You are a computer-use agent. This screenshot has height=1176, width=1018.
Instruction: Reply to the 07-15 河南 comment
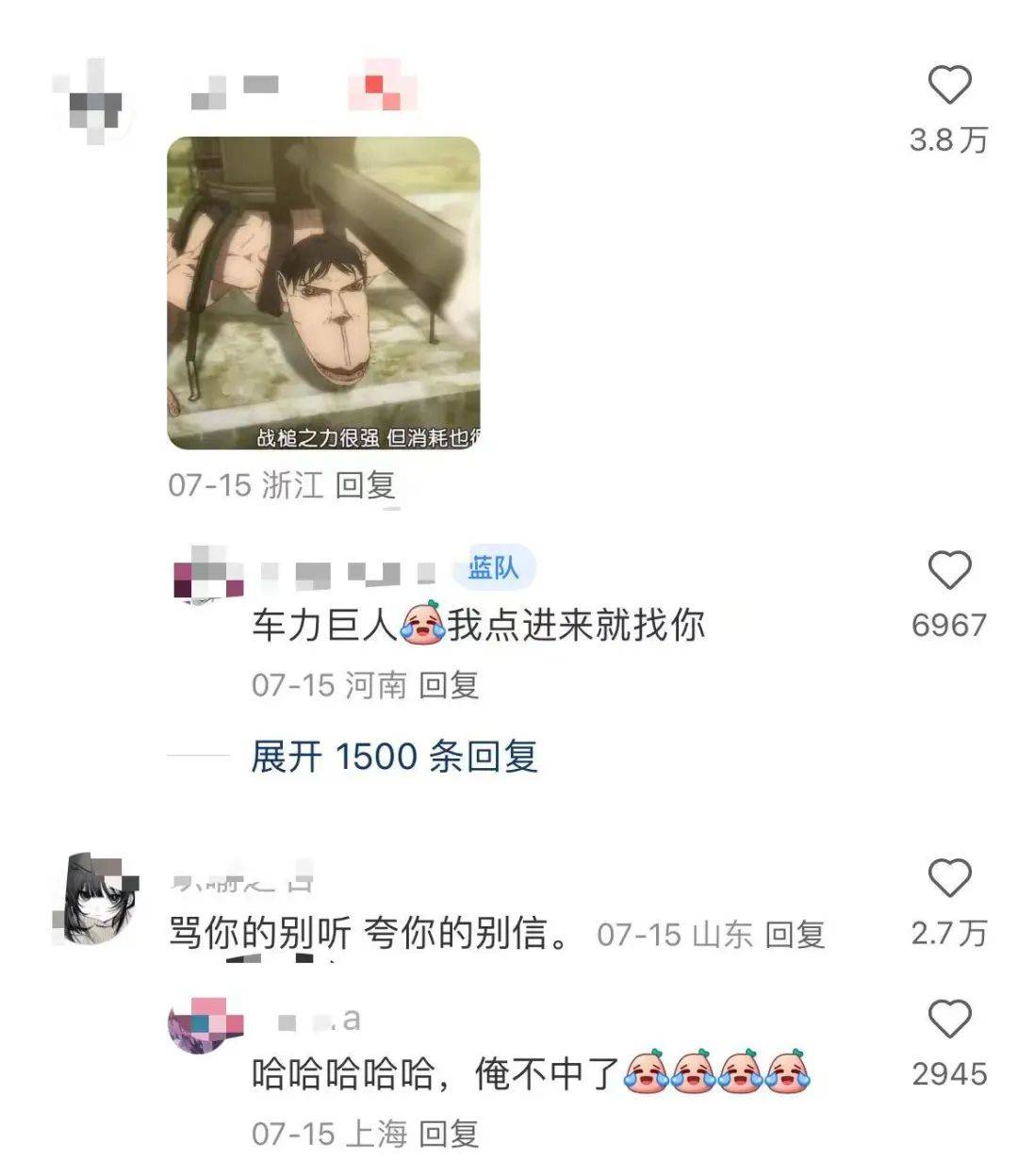tap(449, 685)
